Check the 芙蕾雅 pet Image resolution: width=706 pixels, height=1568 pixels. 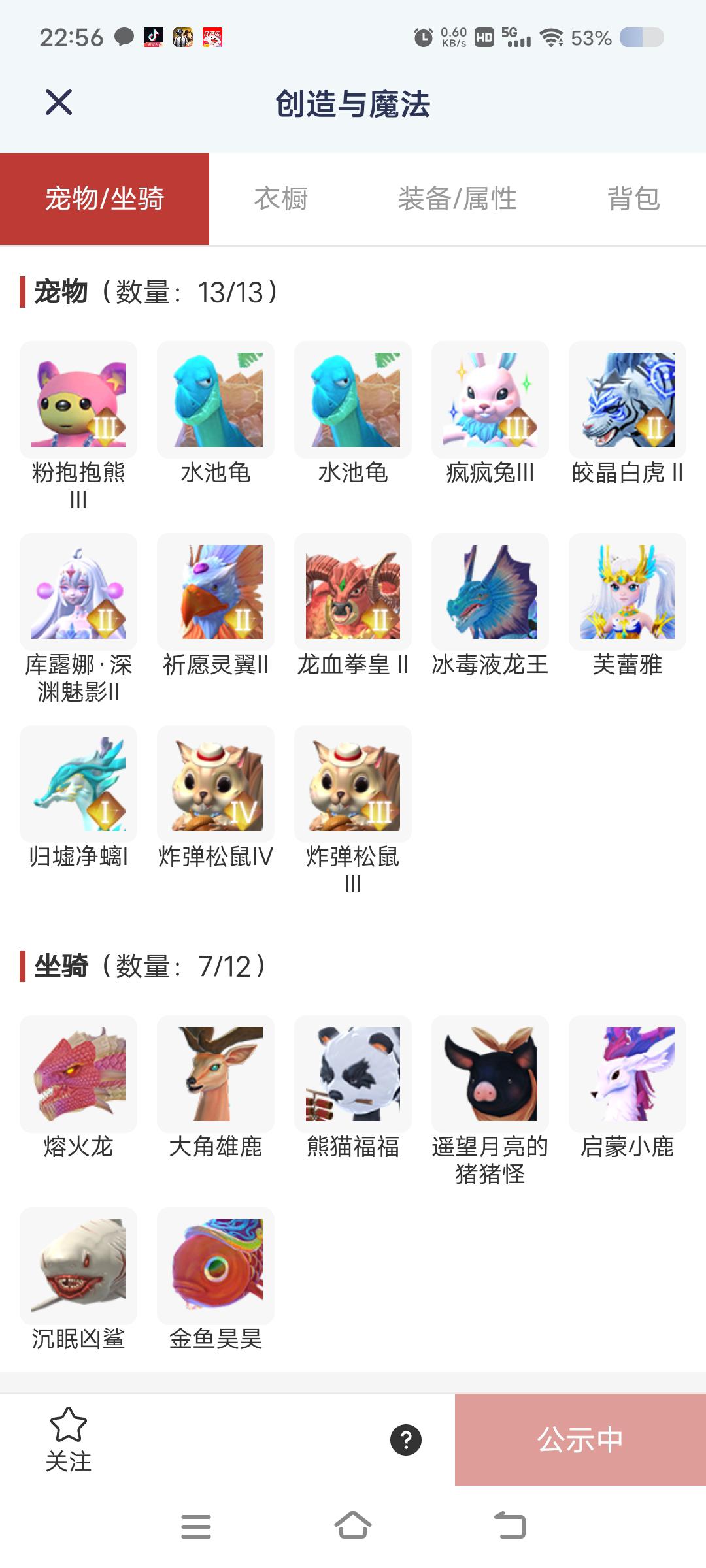628,592
